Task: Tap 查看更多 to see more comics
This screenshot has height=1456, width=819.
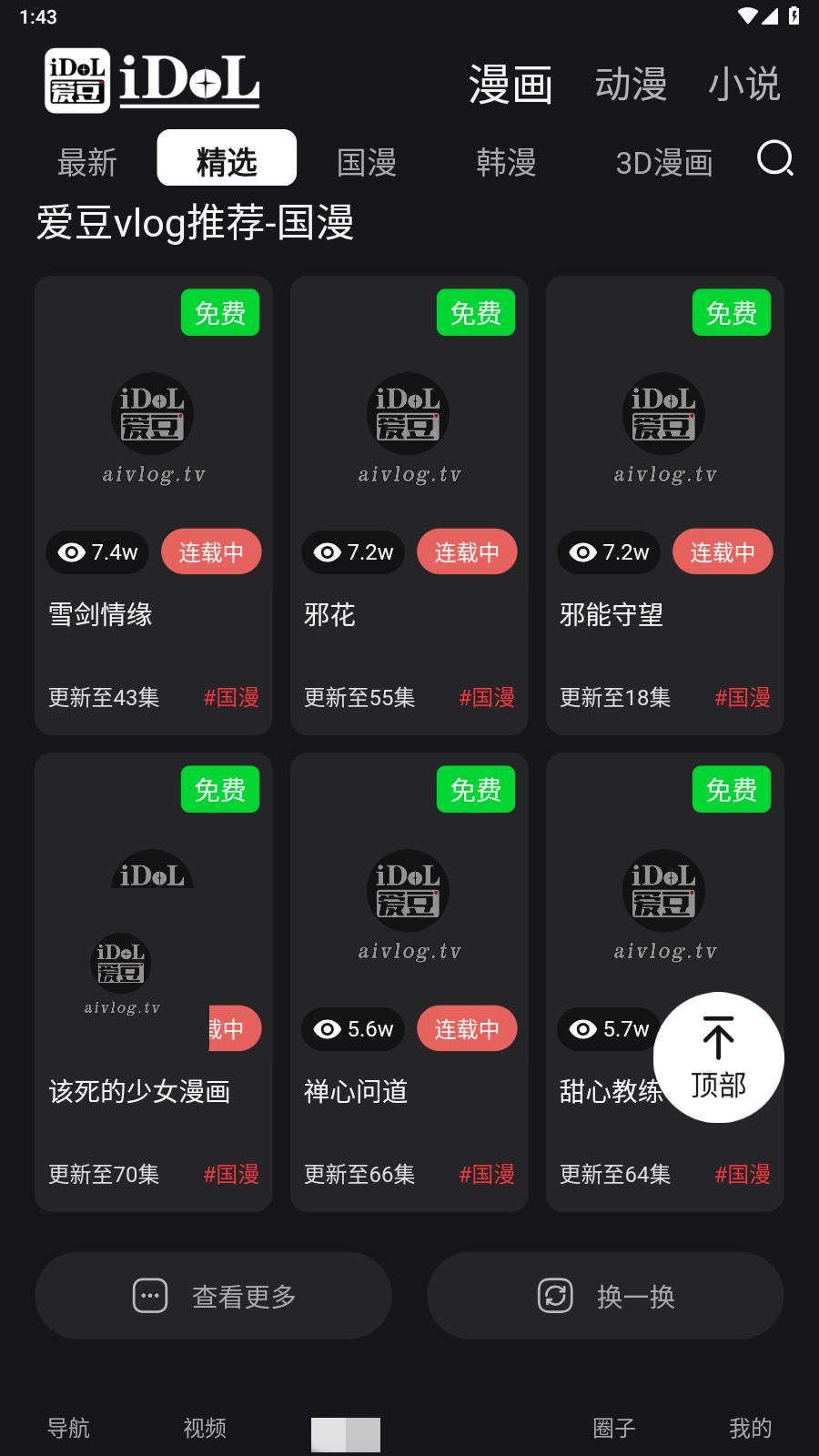Action: coord(214,1296)
